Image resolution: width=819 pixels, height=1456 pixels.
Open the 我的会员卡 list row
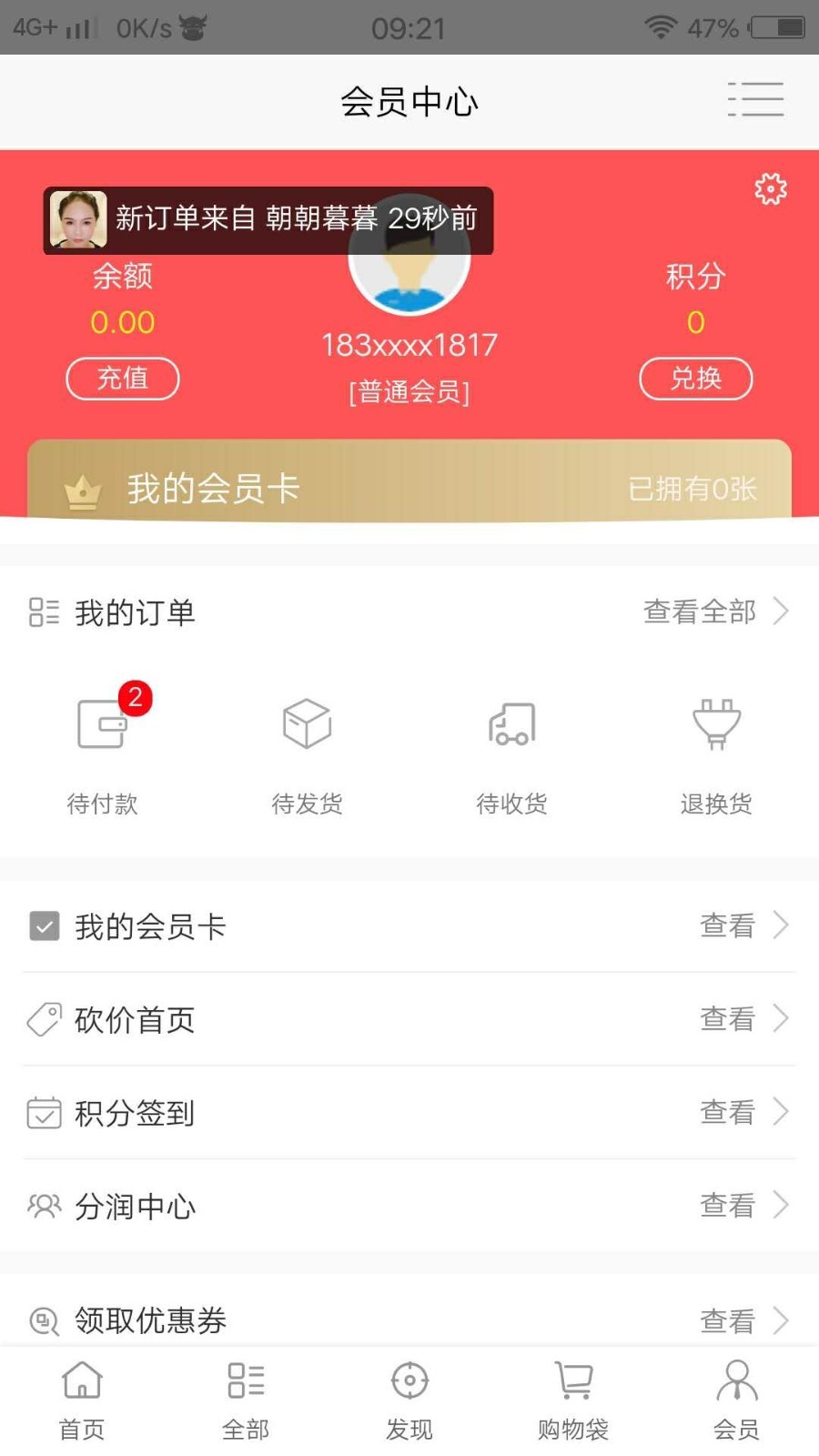point(409,926)
